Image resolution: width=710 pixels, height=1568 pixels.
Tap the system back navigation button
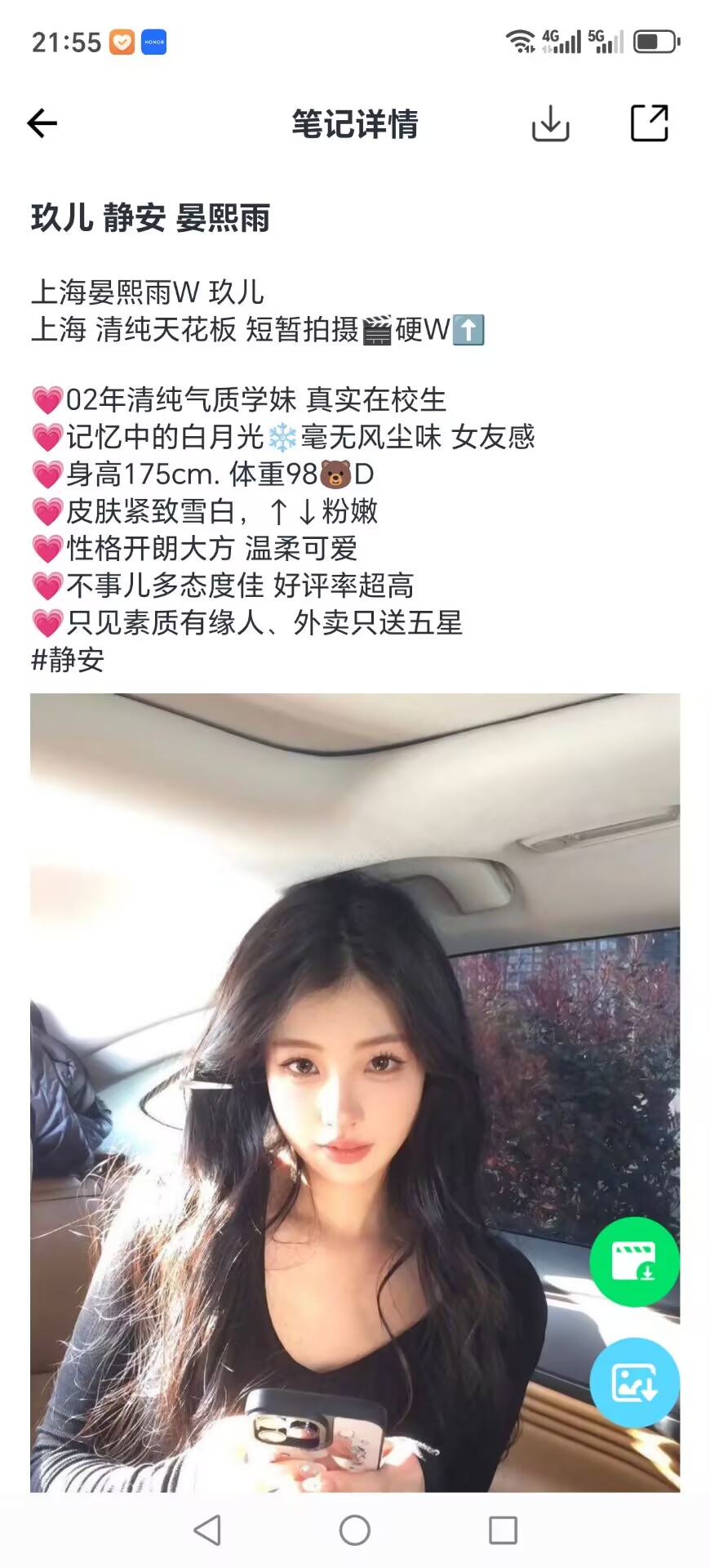[x=207, y=1530]
